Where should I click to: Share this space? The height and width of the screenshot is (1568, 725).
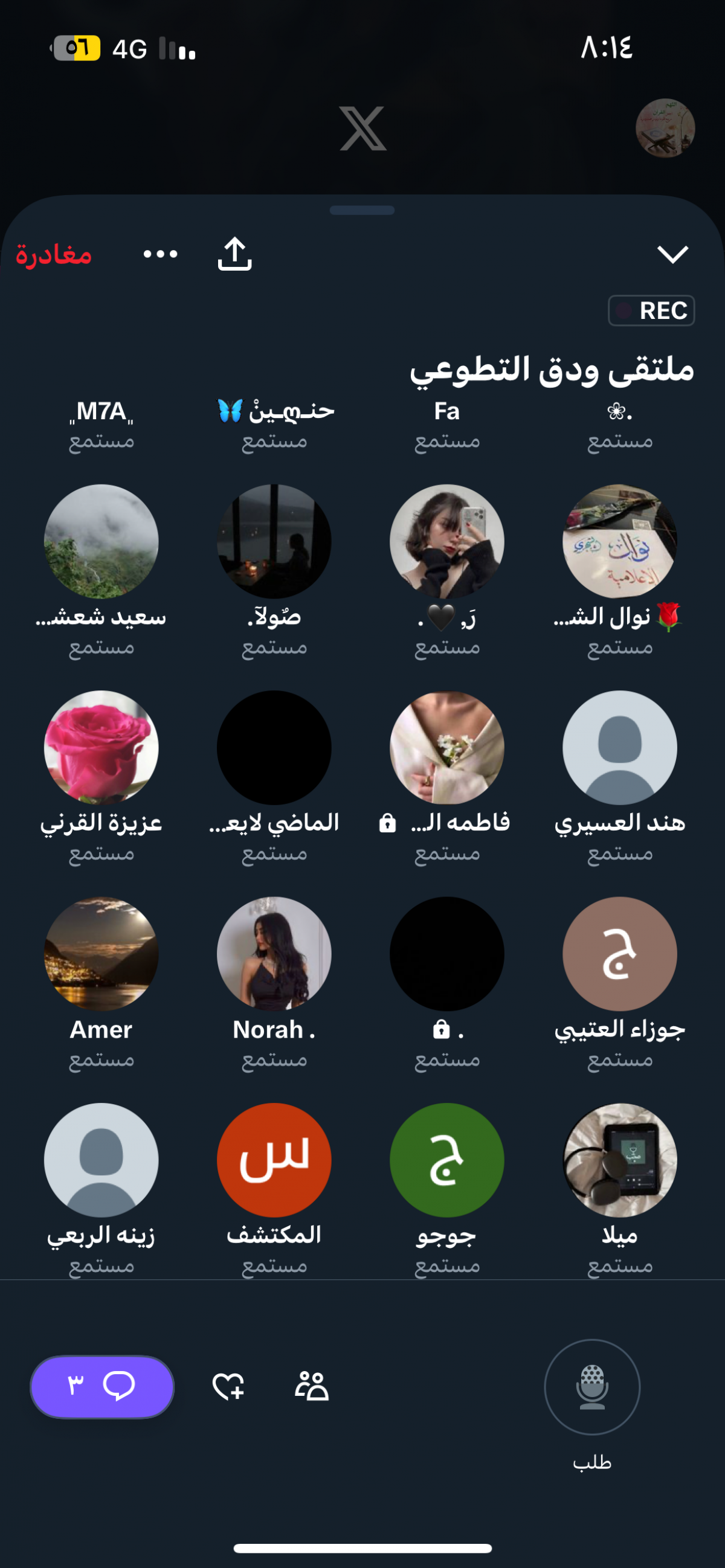coord(234,254)
